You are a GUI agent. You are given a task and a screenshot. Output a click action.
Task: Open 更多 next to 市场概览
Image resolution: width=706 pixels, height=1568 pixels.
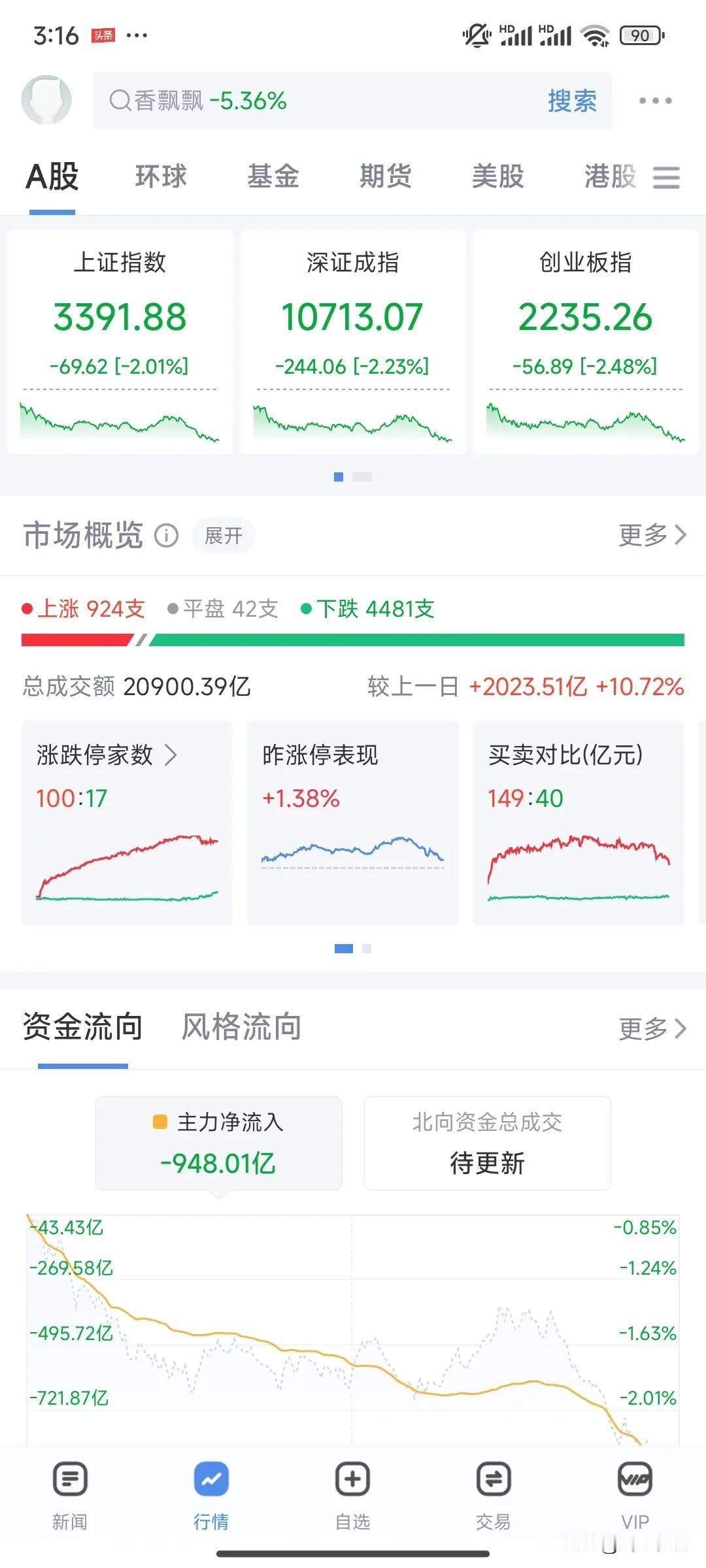pyautogui.click(x=652, y=535)
